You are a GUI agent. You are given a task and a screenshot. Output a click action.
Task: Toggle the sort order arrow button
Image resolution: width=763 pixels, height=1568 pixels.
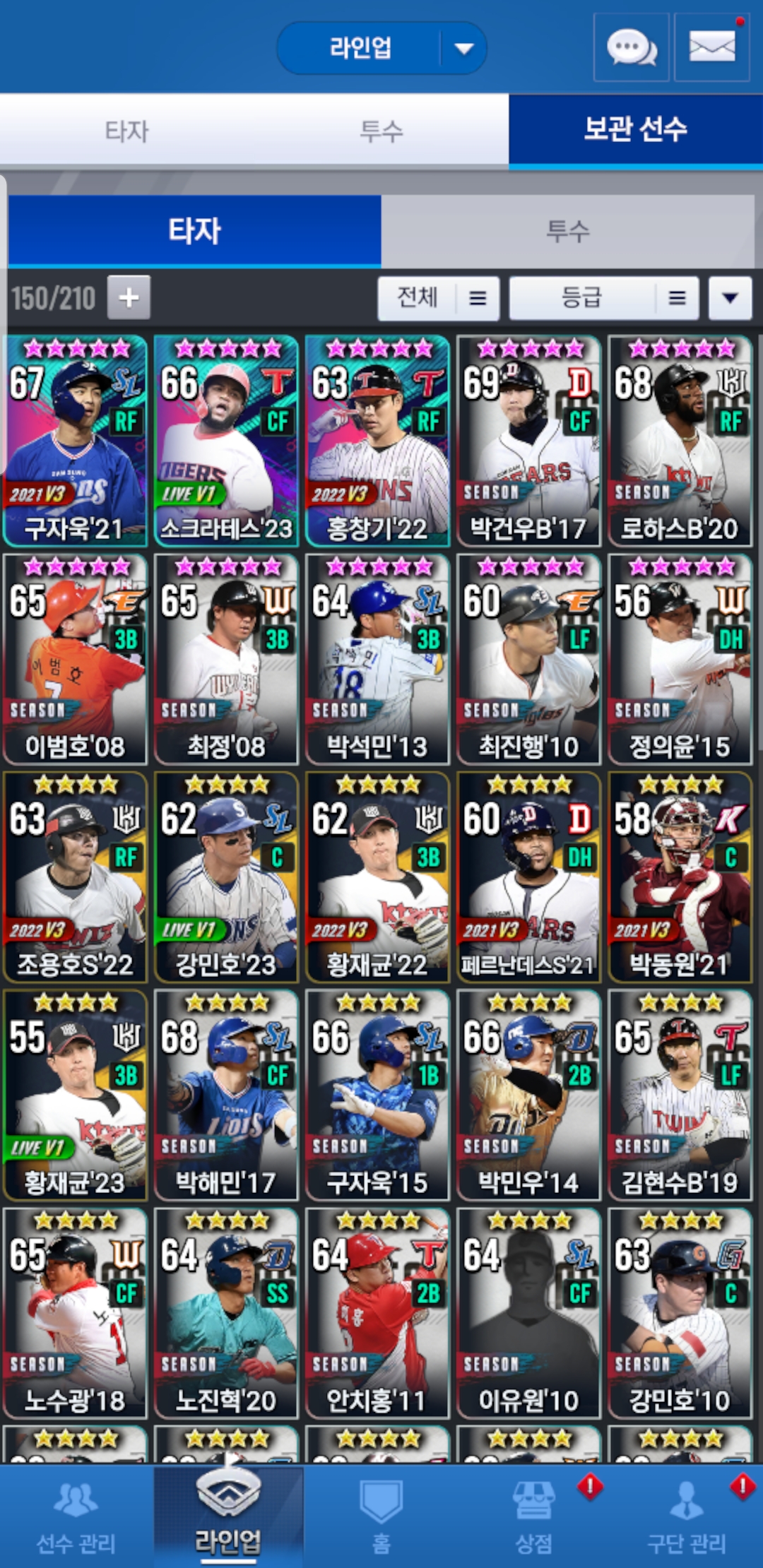coord(730,298)
